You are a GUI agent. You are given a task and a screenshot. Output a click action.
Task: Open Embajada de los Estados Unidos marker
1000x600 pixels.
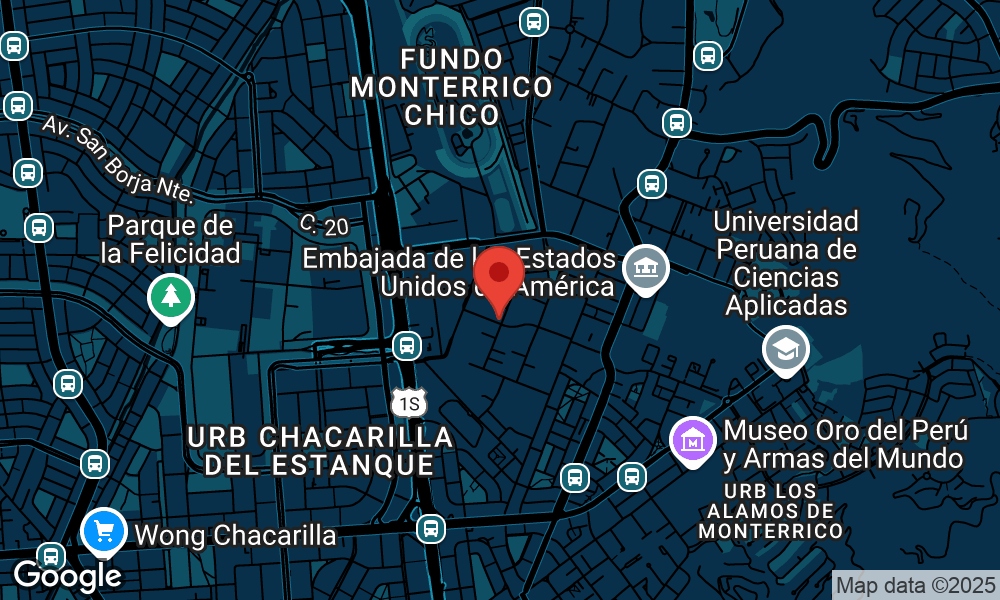click(646, 268)
